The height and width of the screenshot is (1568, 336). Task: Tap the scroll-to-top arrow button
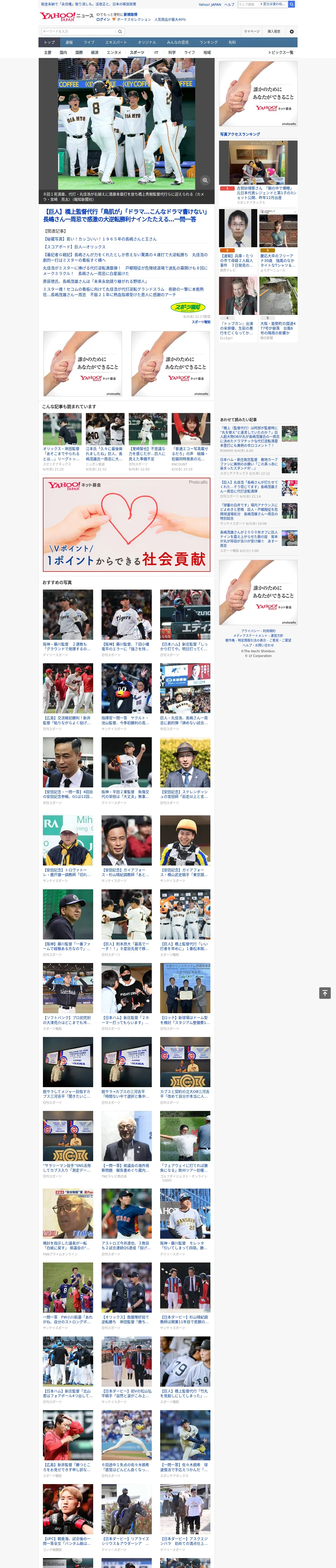[x=325, y=993]
